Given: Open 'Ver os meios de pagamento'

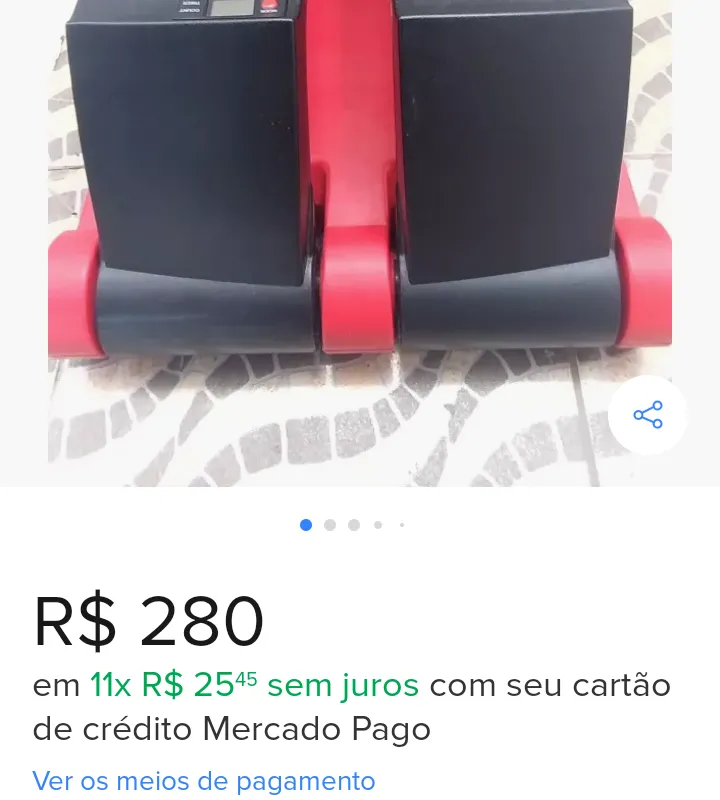Looking at the screenshot, I should tap(203, 781).
